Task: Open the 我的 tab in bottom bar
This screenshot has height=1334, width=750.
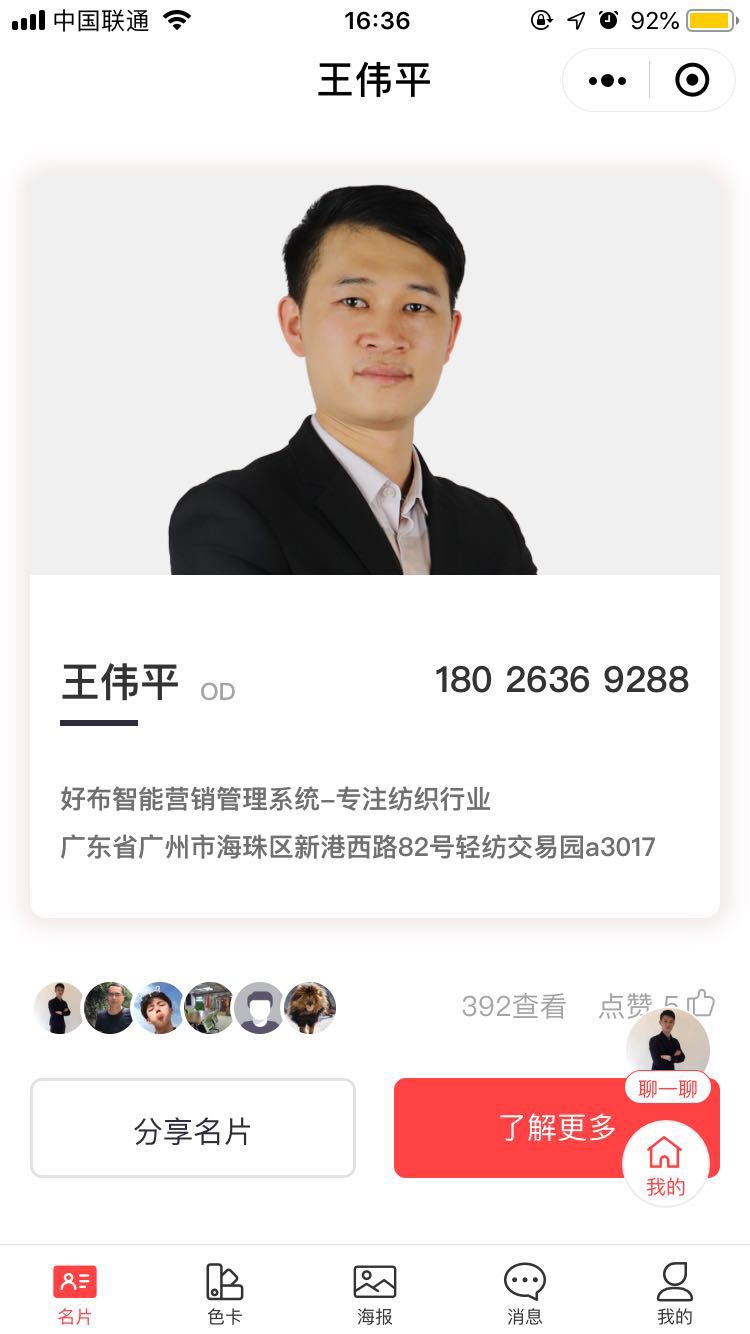Action: [674, 1293]
